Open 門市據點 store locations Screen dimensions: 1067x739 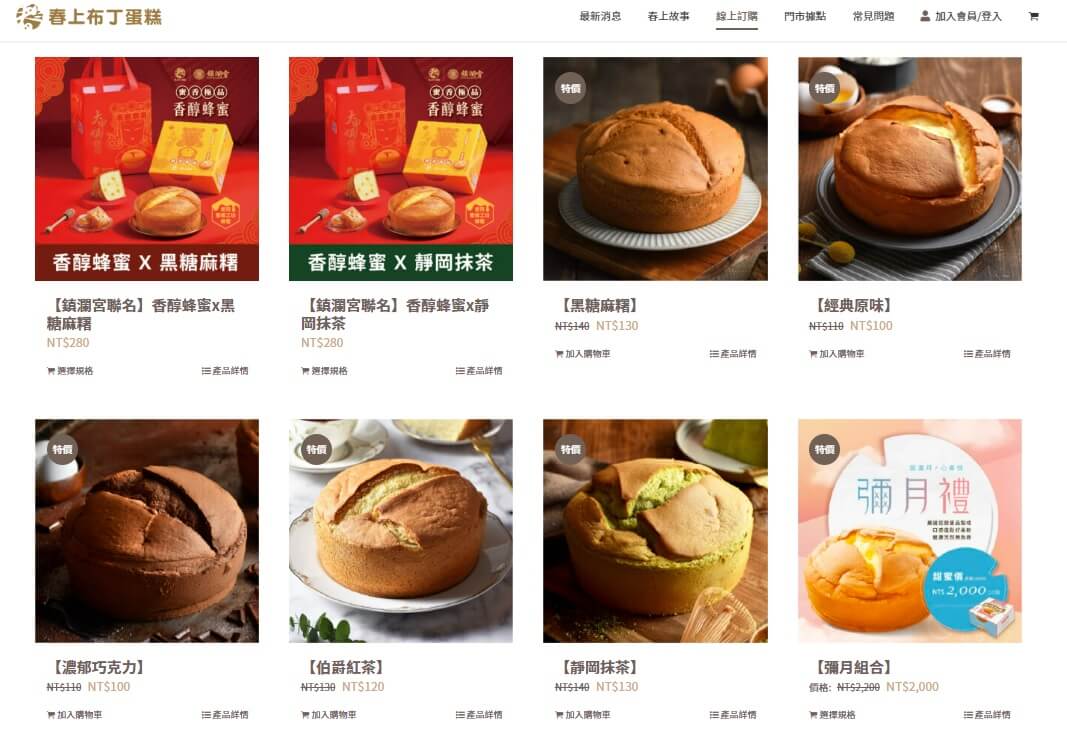point(805,17)
